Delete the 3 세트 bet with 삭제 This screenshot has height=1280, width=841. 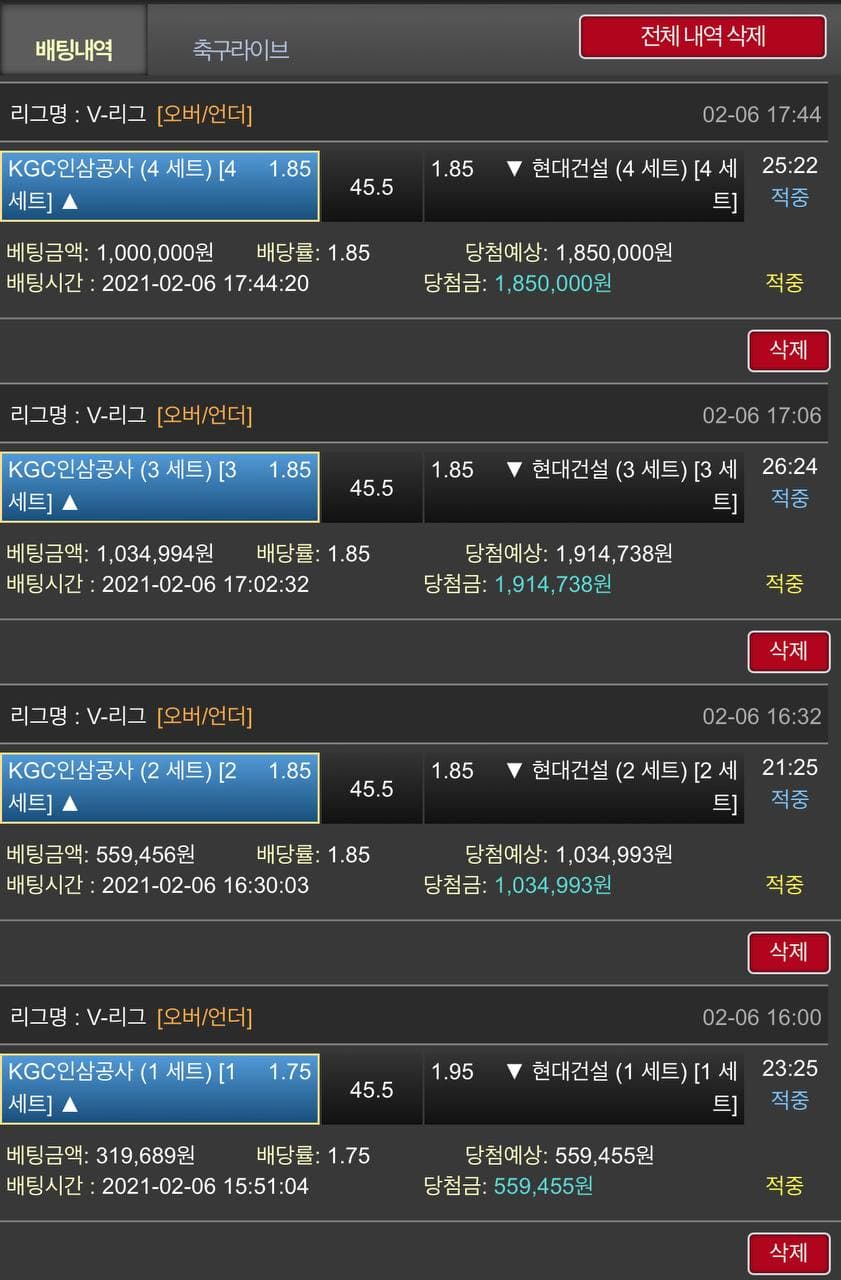(788, 651)
